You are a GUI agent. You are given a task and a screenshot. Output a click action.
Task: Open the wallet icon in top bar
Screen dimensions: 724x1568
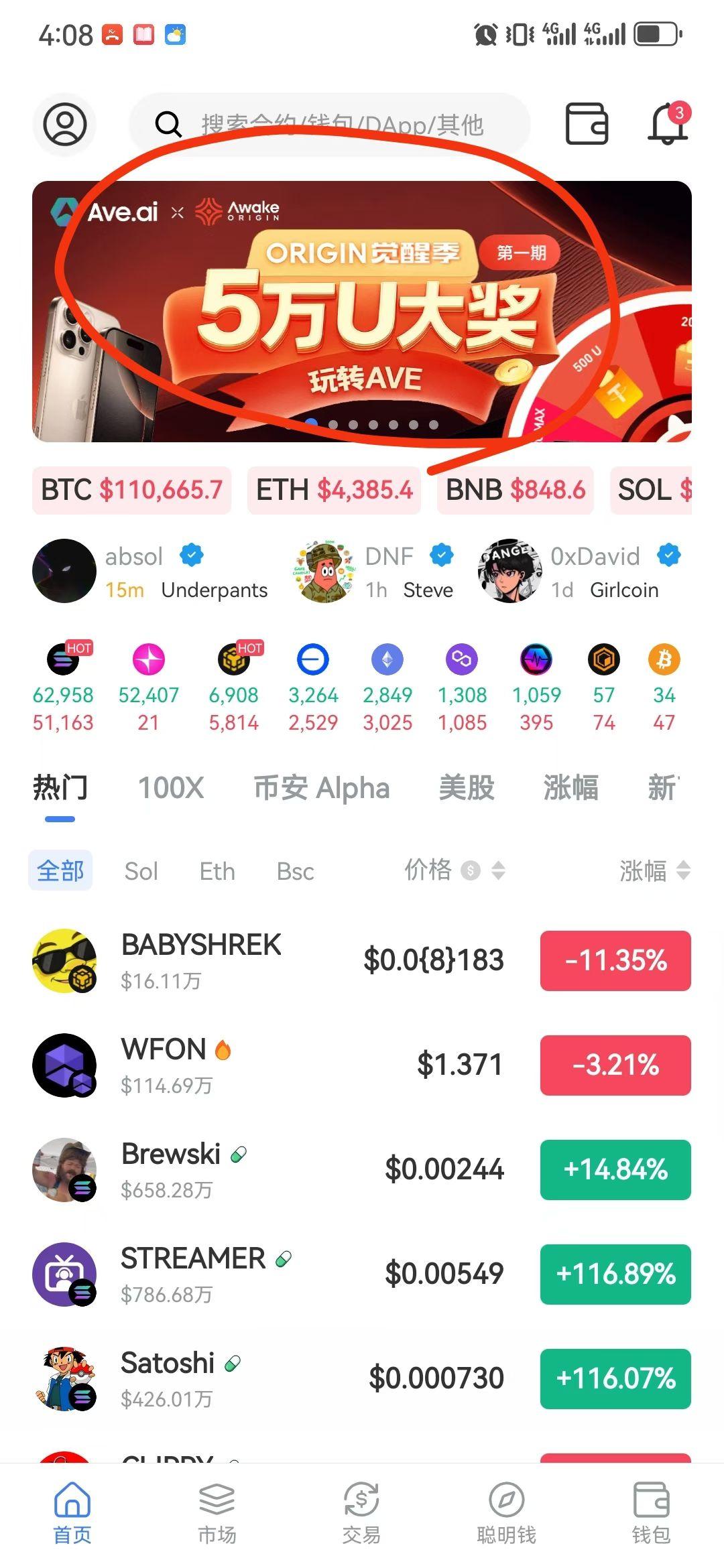coord(586,124)
